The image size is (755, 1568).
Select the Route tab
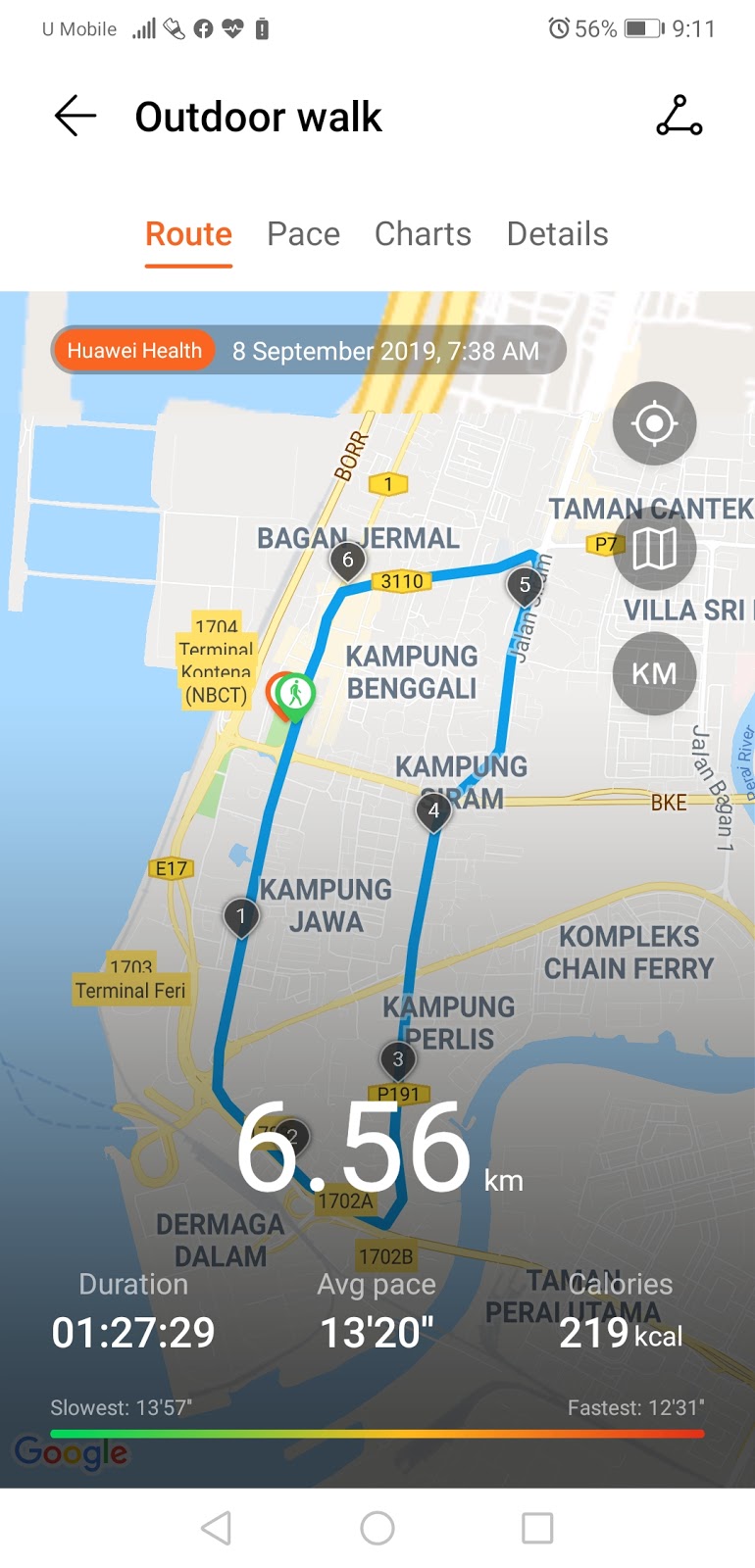click(x=188, y=234)
